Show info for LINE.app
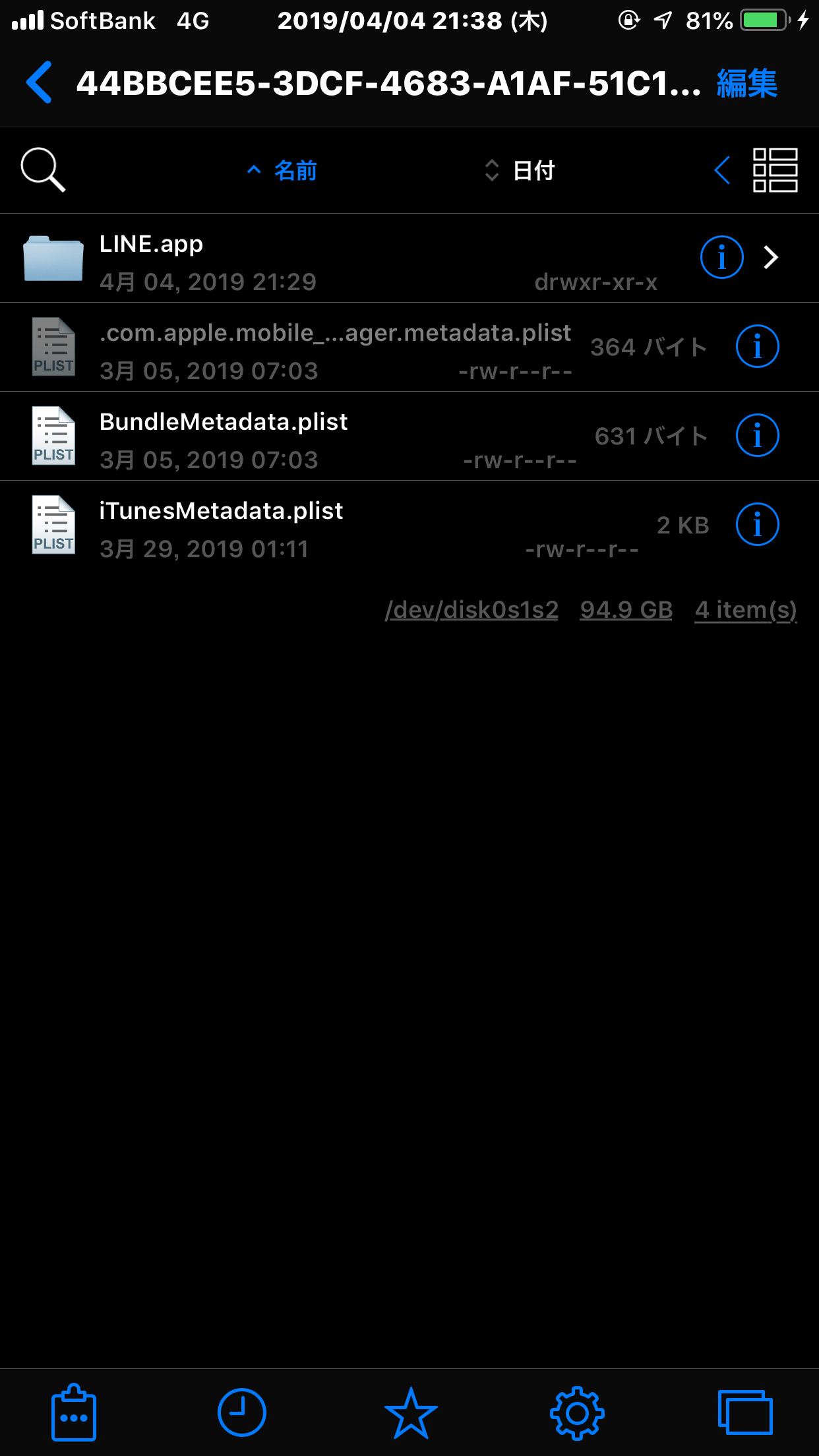 pyautogui.click(x=721, y=258)
